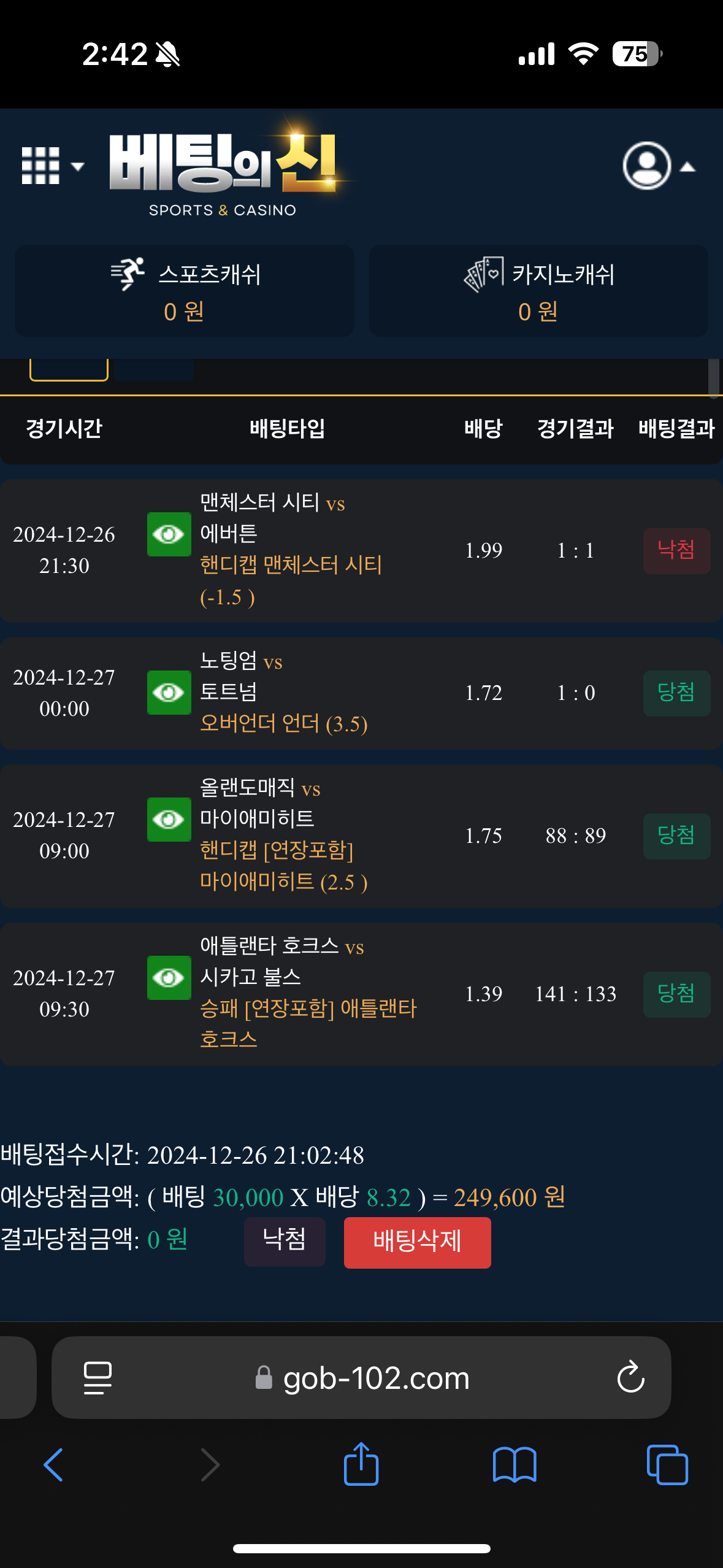
Task: Show all open tabs
Action: pos(667,1465)
